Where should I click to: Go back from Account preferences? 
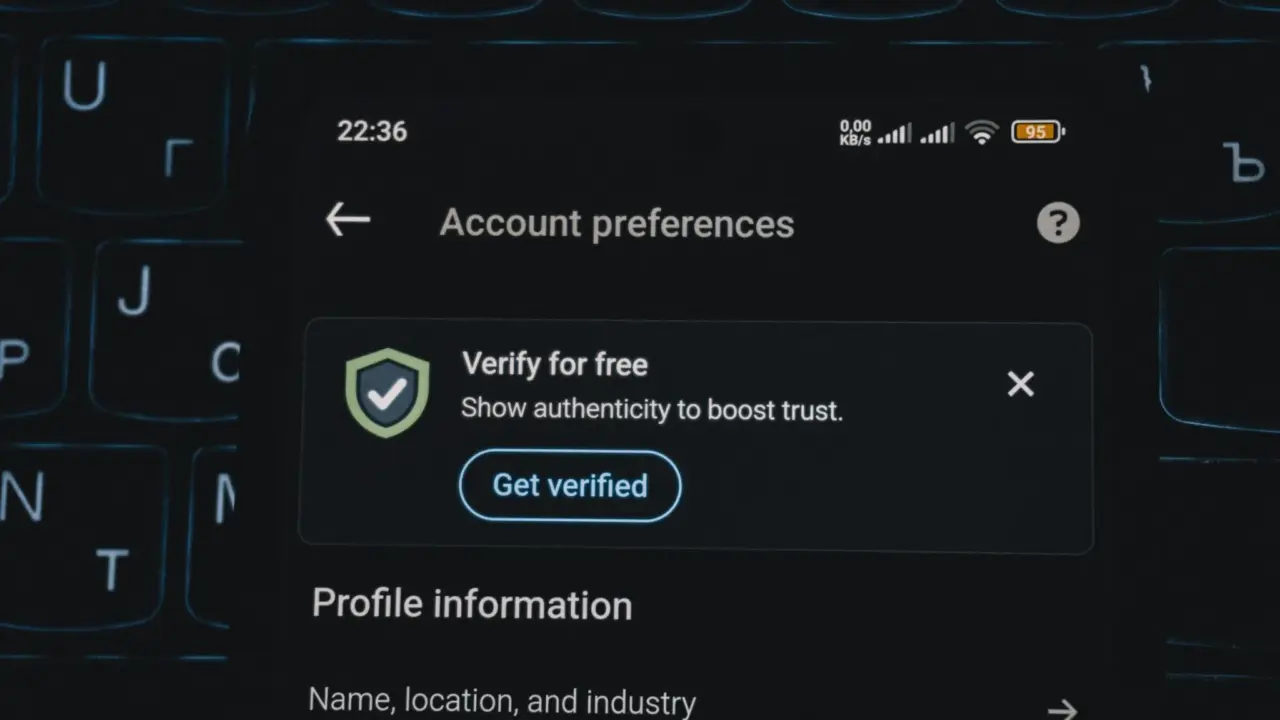point(348,220)
